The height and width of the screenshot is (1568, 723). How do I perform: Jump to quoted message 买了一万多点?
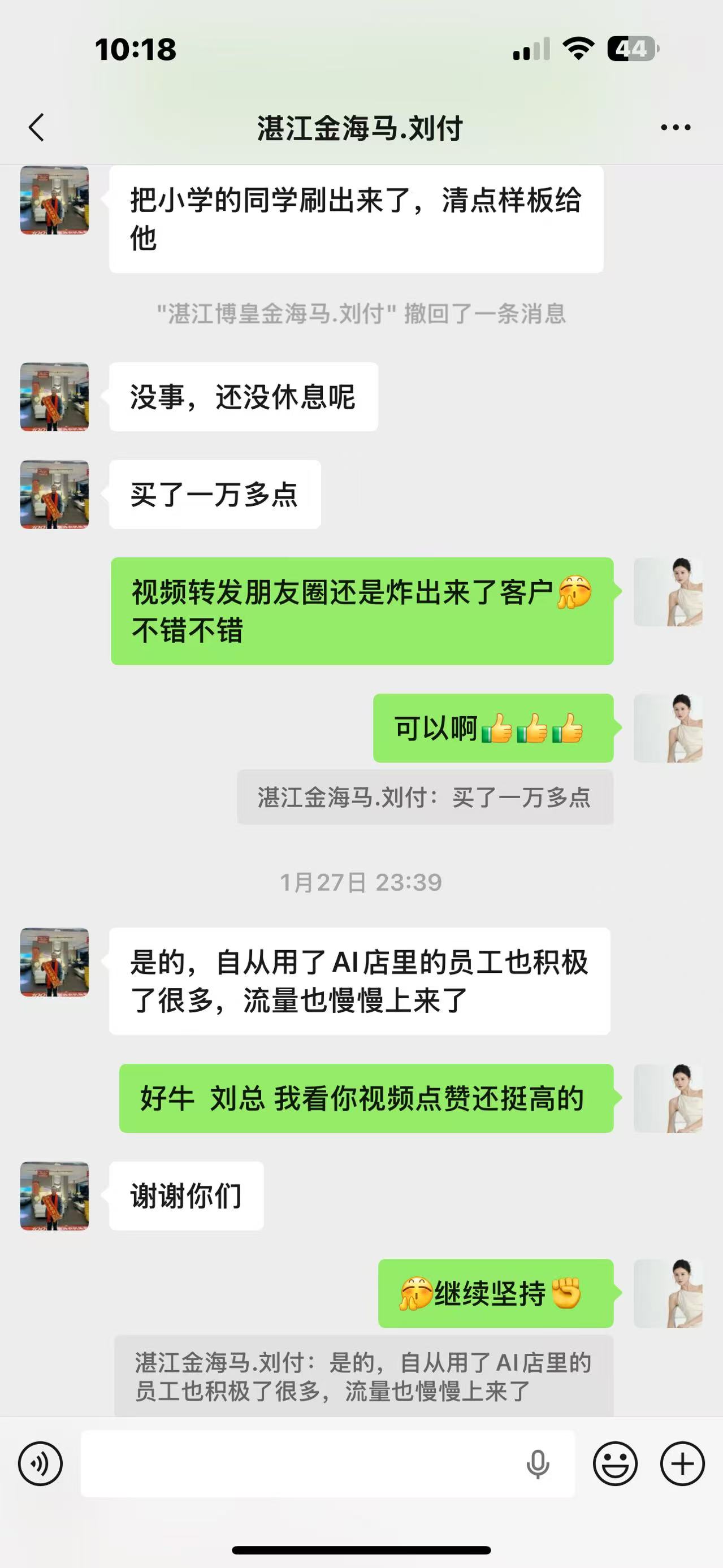[425, 798]
